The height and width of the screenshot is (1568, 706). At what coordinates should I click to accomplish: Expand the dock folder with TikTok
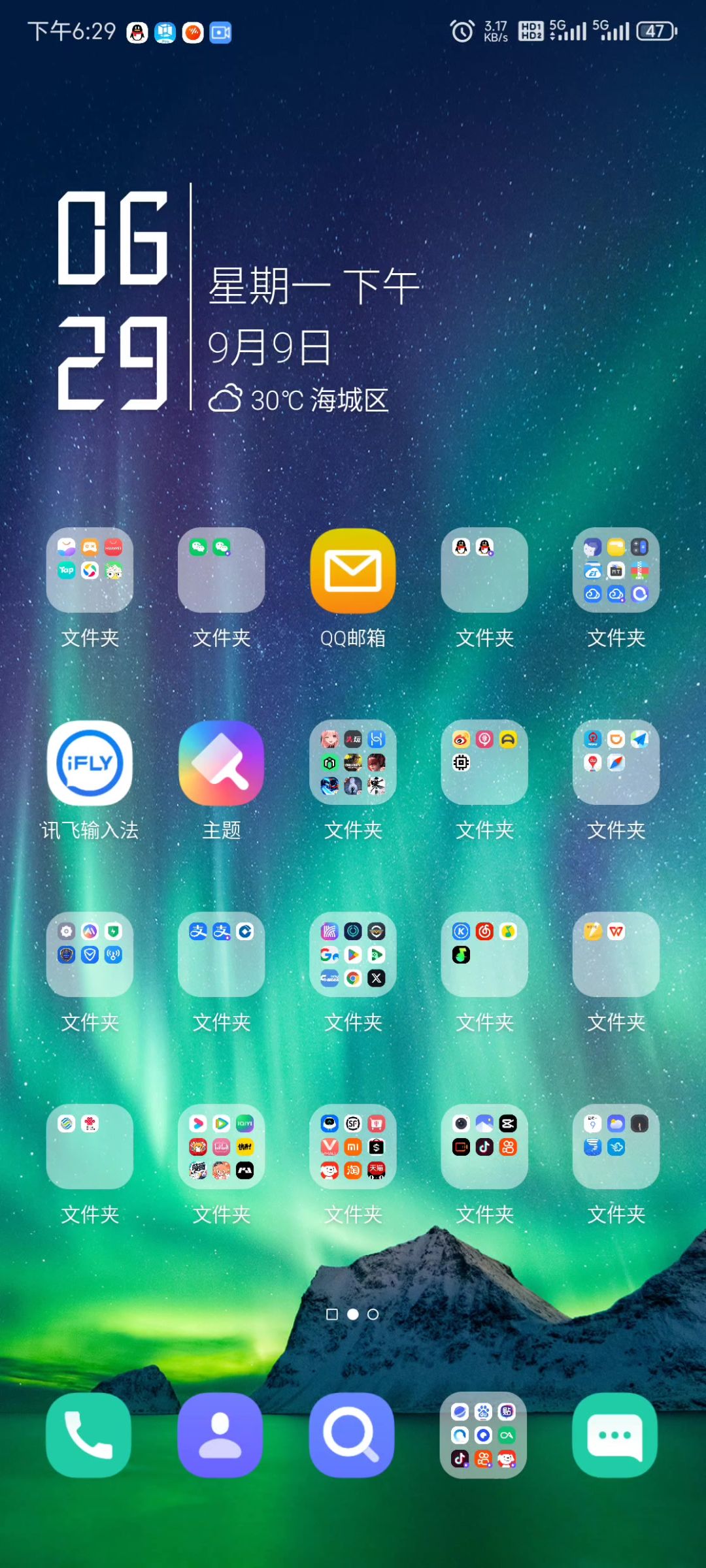tap(484, 1435)
